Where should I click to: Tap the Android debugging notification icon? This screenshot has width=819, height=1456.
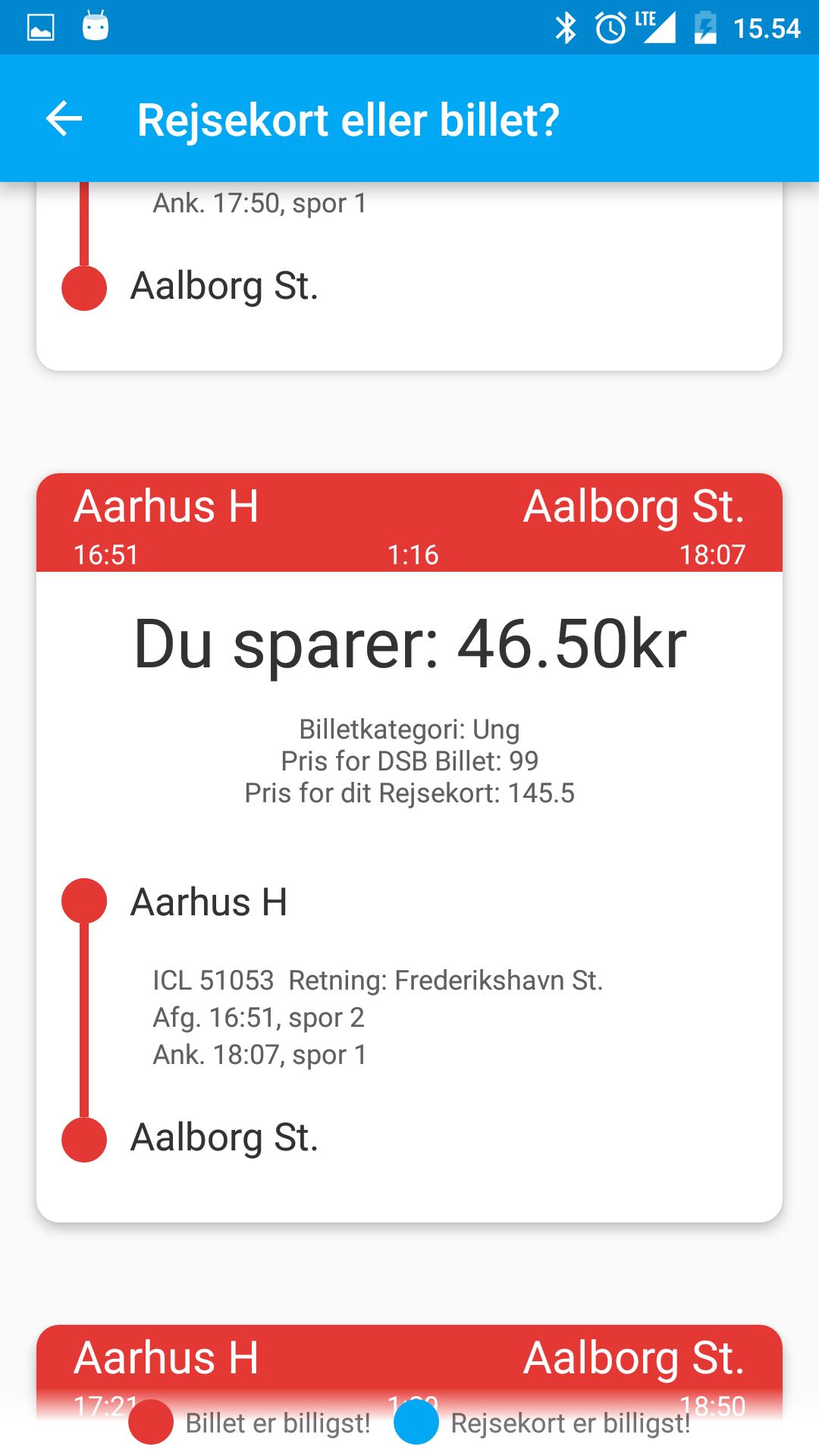click(95, 25)
